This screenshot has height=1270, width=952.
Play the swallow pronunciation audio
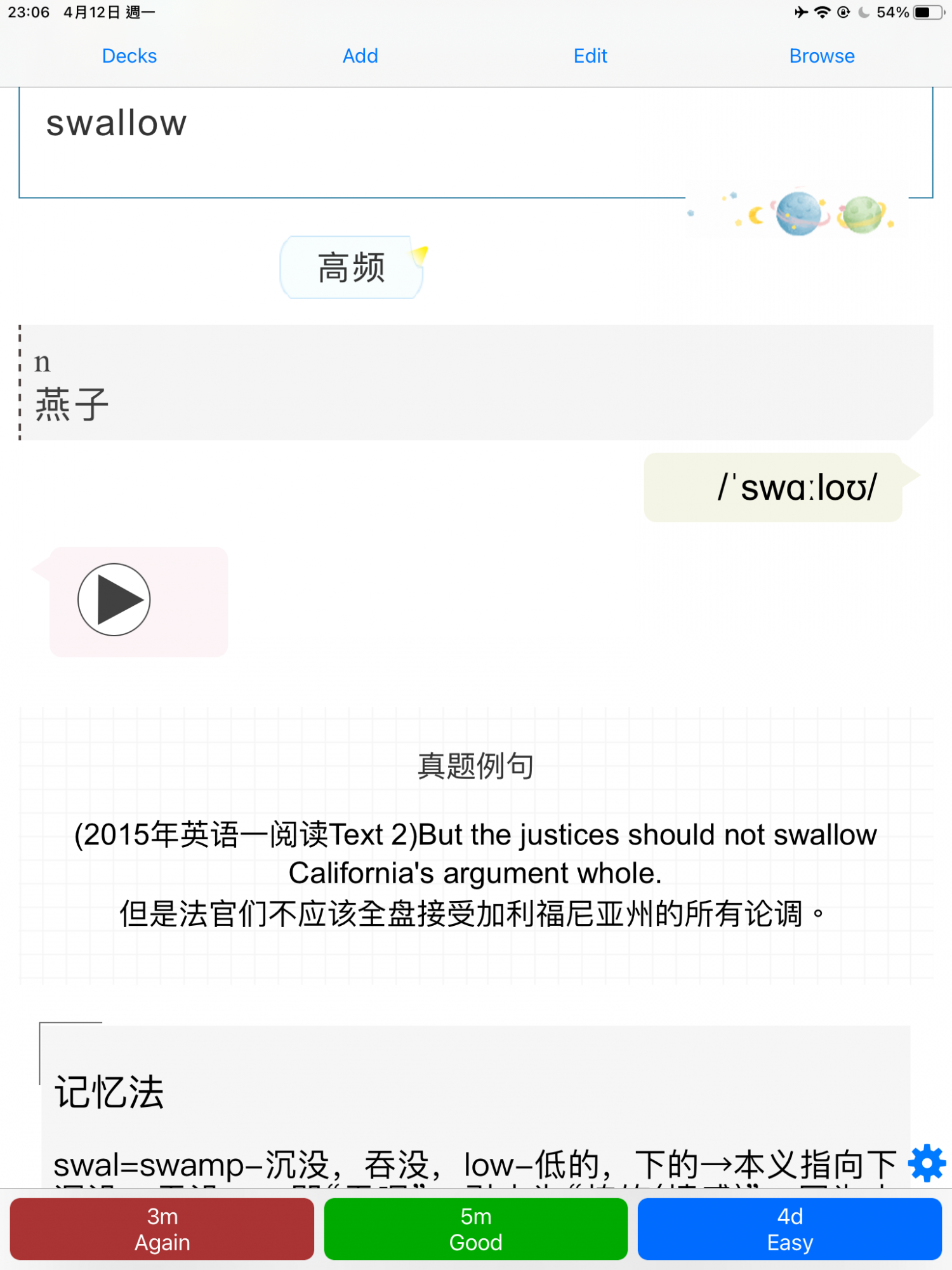point(114,599)
